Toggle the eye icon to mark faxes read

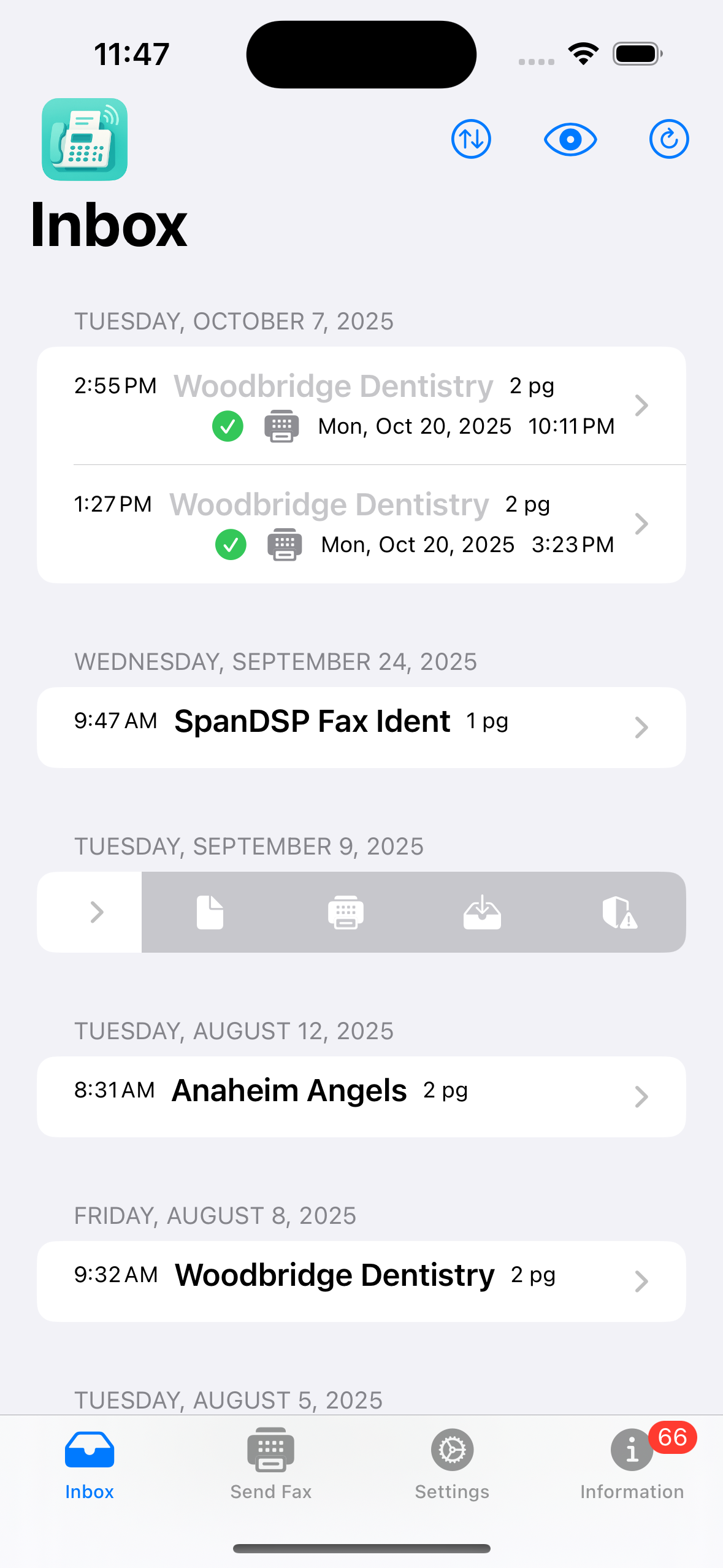click(x=570, y=139)
